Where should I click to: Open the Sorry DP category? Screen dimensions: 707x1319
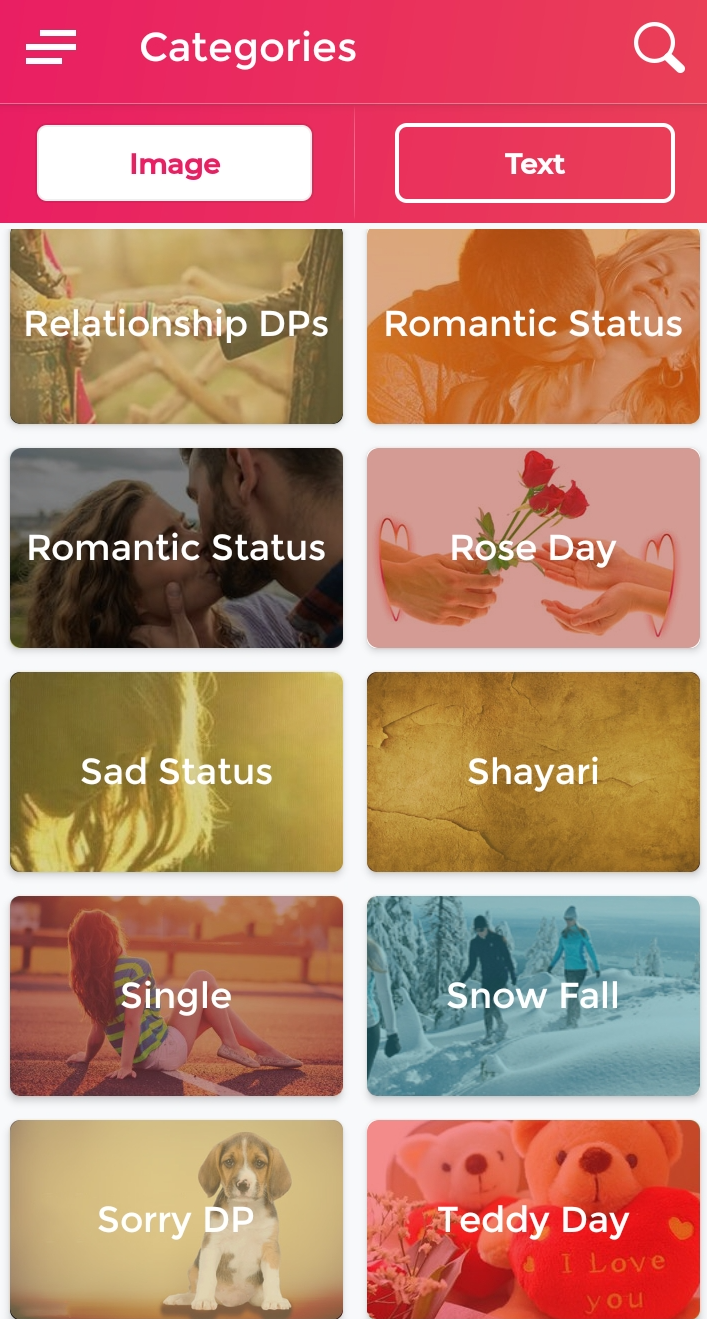176,1219
